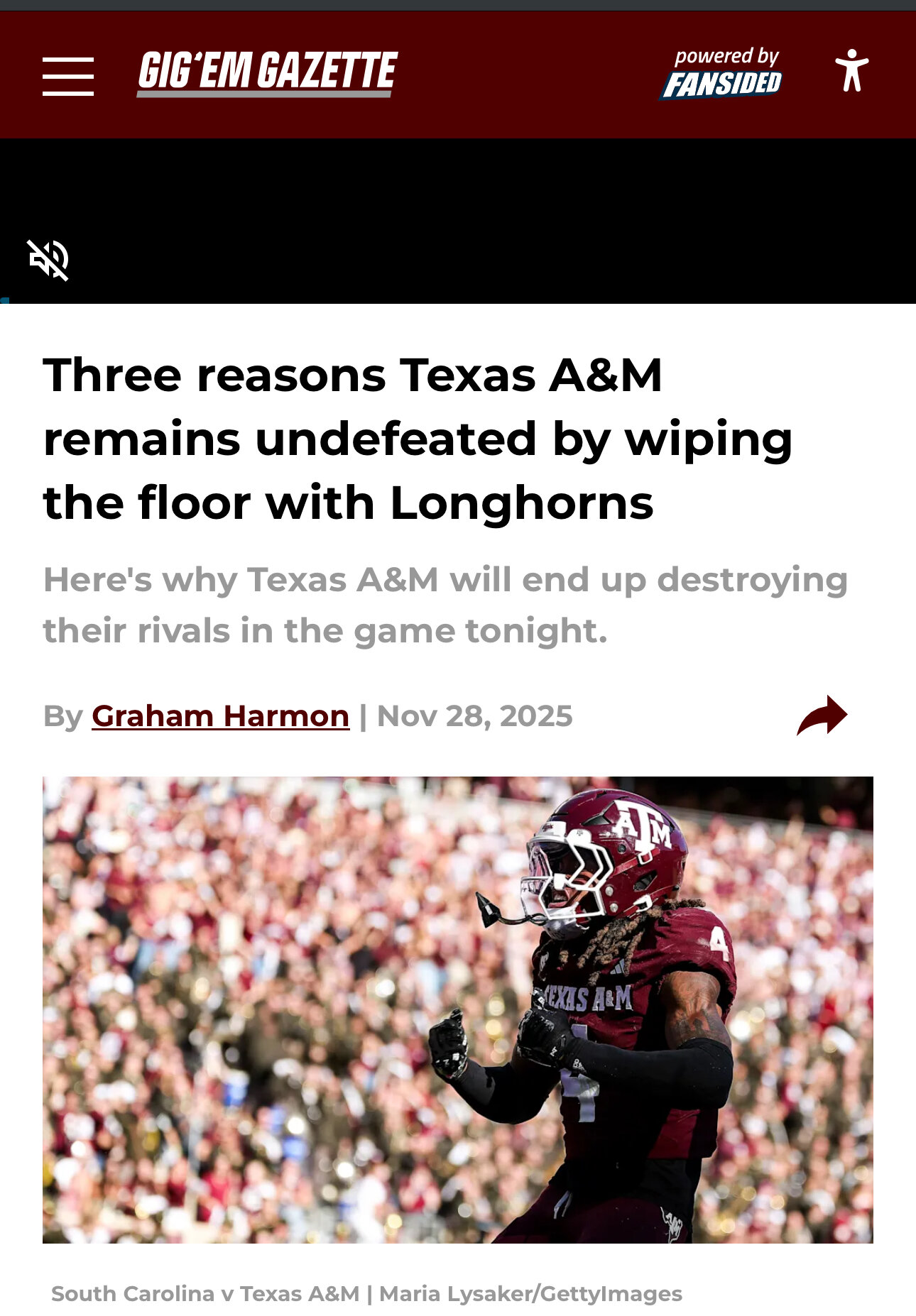Go to the Gig 'Em Gazette homepage
Screen dimensions: 916x1316
pos(267,73)
